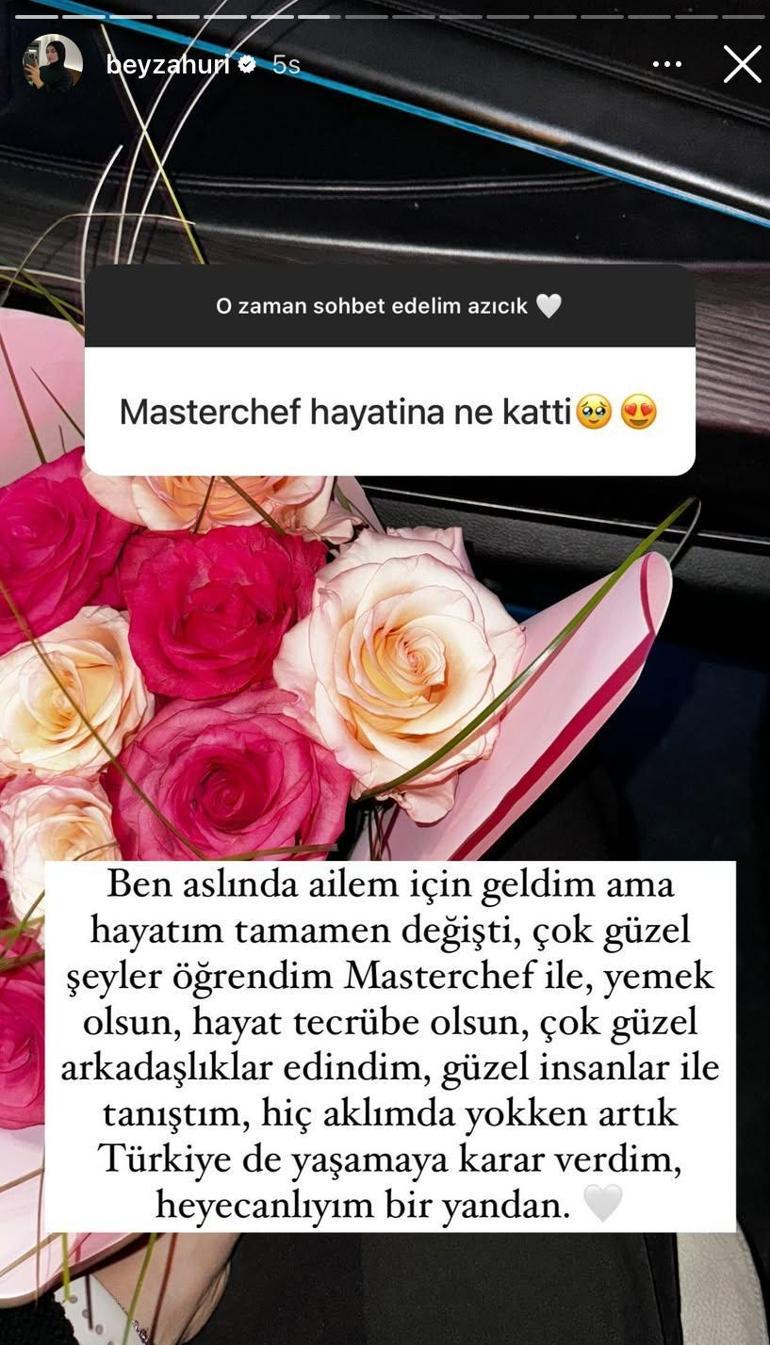This screenshot has height=1345, width=770.
Task: Open beyzahuri's profile picture
Action: point(54,63)
